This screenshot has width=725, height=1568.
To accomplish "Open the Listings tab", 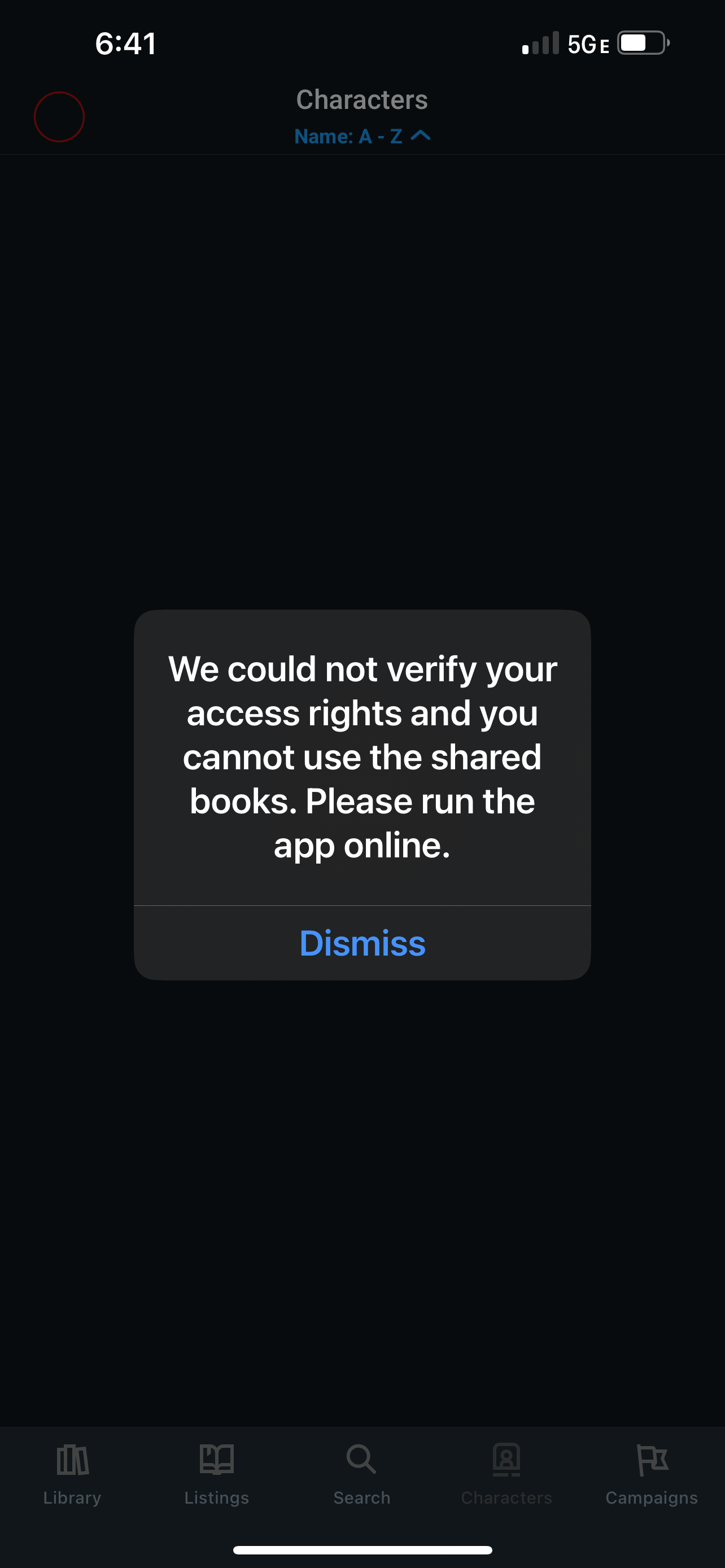I will 217,1473.
